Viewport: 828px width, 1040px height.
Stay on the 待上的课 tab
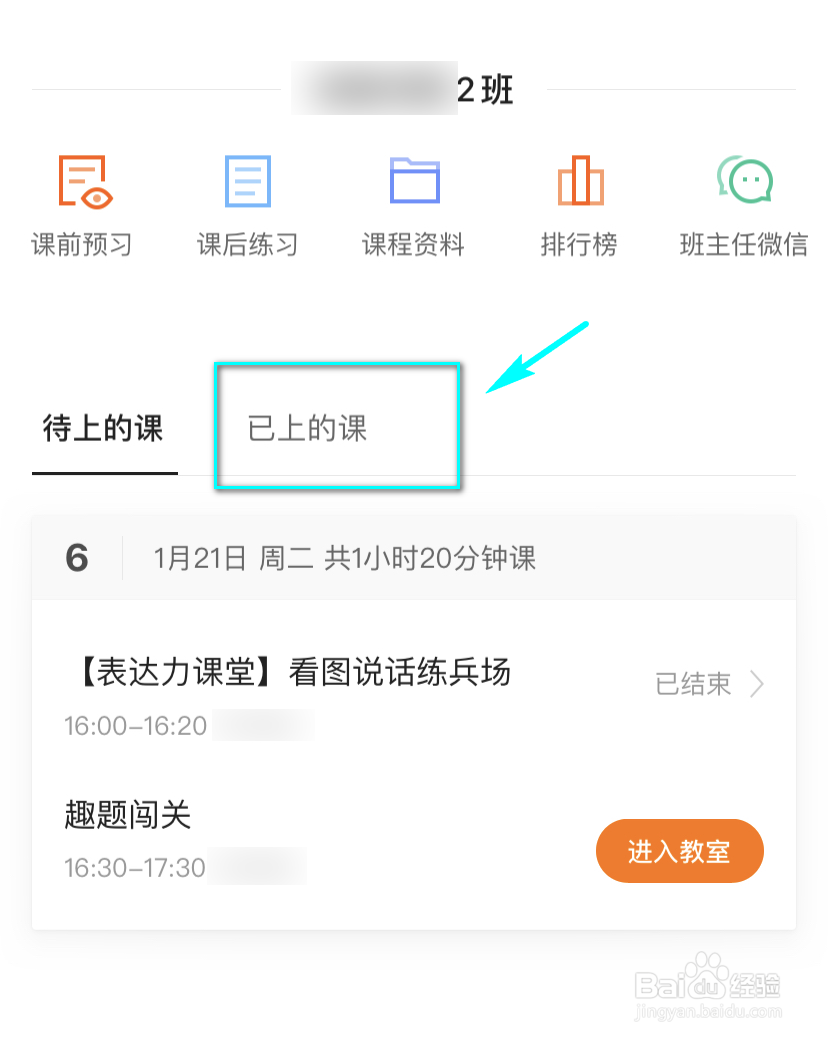(x=104, y=427)
